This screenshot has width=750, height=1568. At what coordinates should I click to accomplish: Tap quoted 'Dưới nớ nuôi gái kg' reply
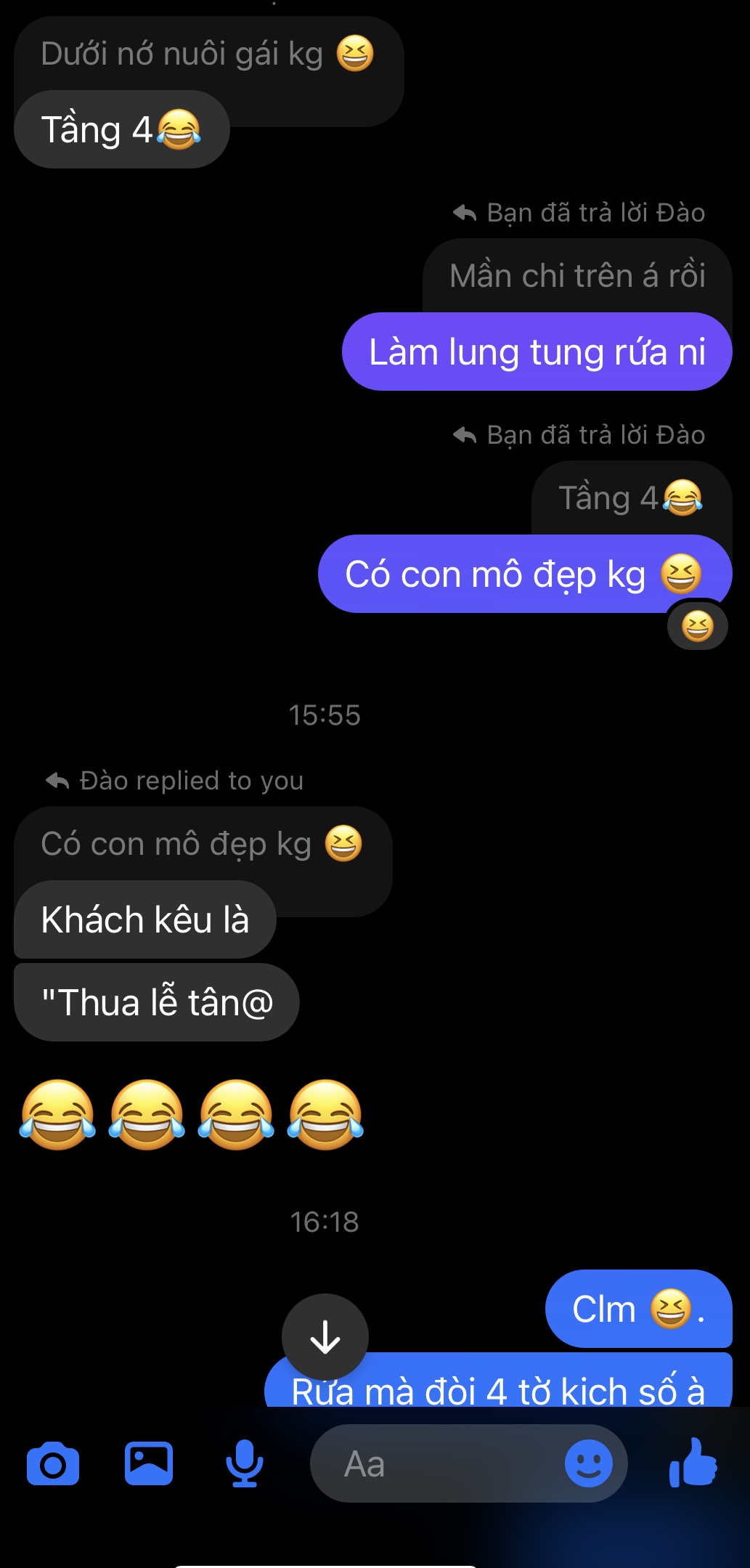click(207, 54)
